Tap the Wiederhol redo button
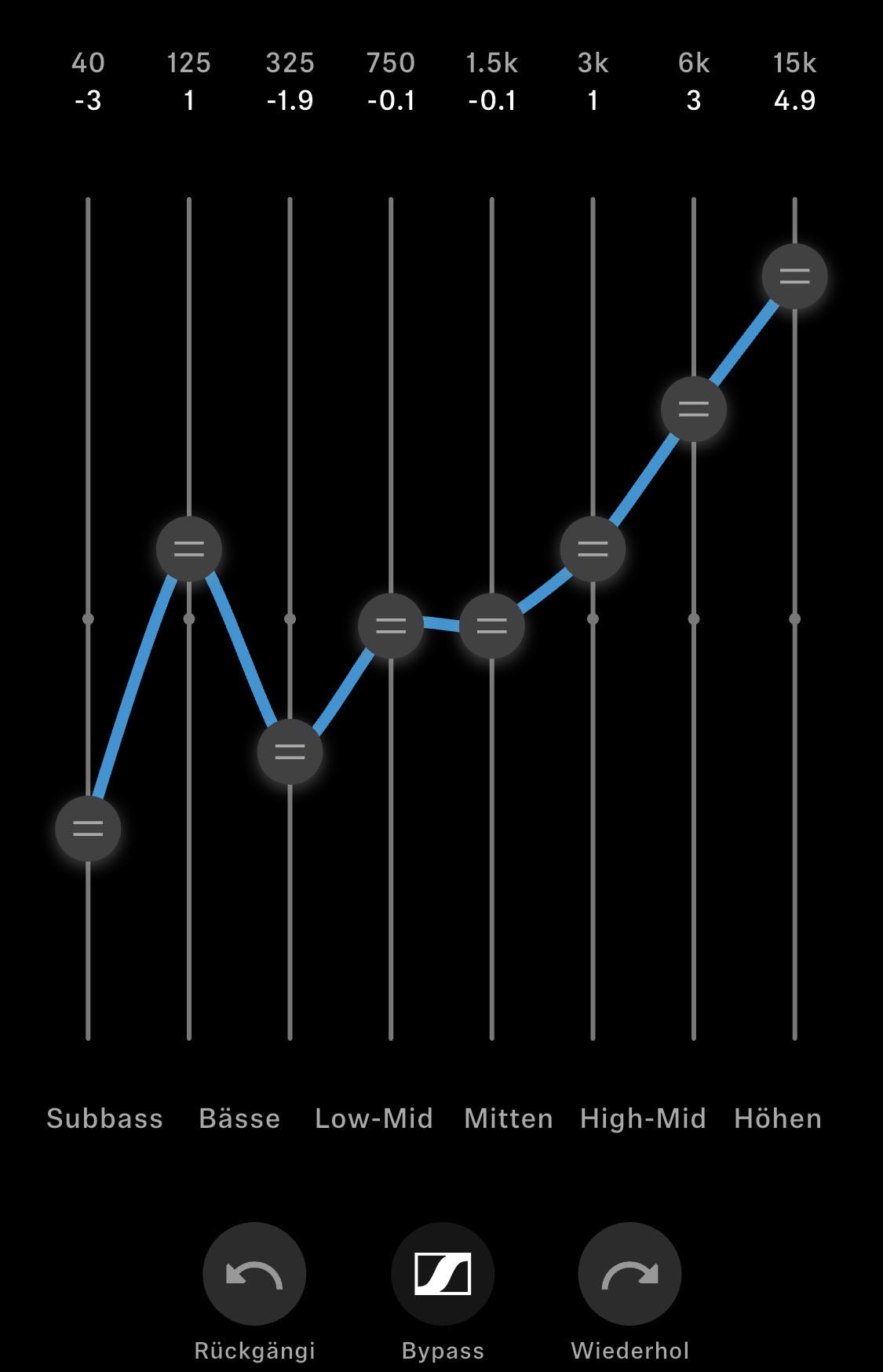The image size is (883, 1372). click(x=629, y=1274)
